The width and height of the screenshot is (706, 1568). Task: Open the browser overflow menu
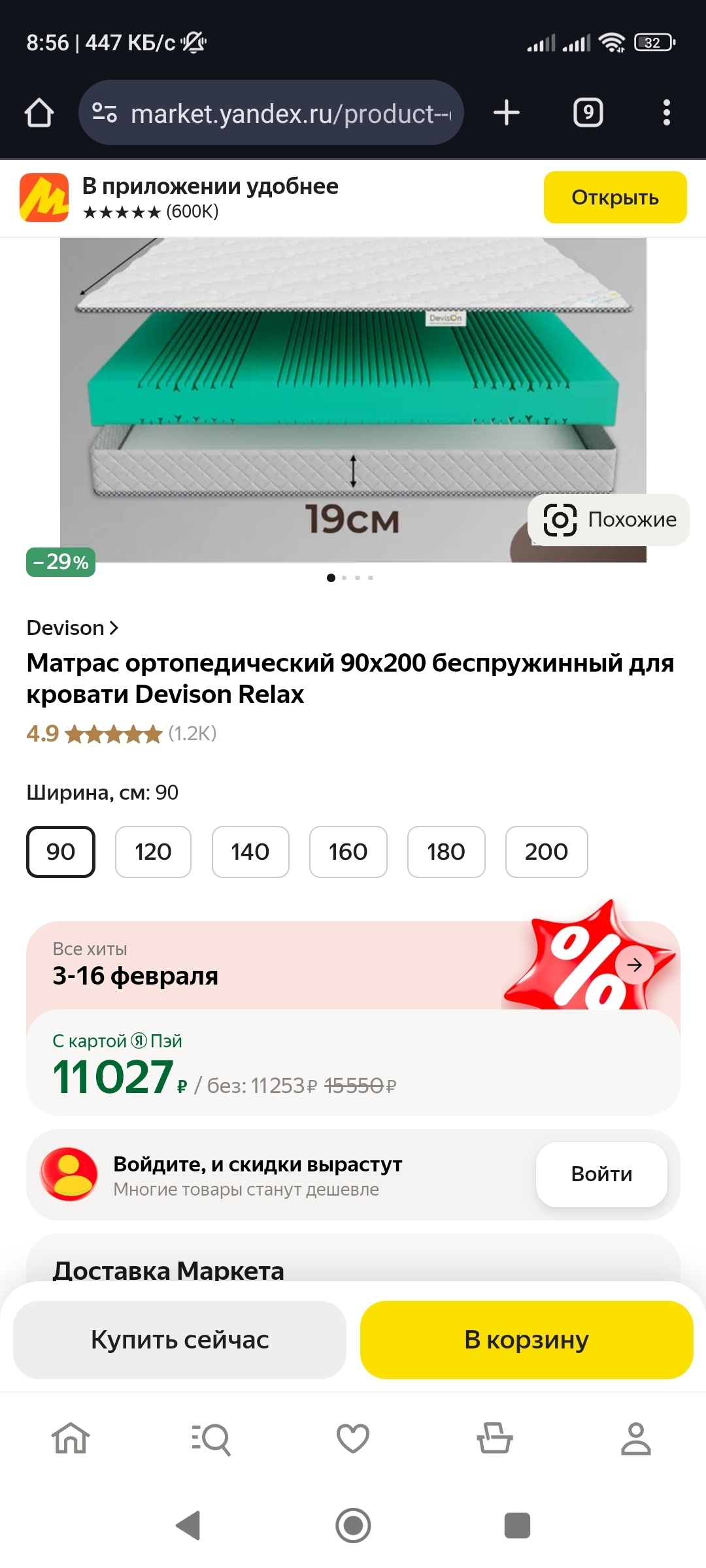pos(666,113)
